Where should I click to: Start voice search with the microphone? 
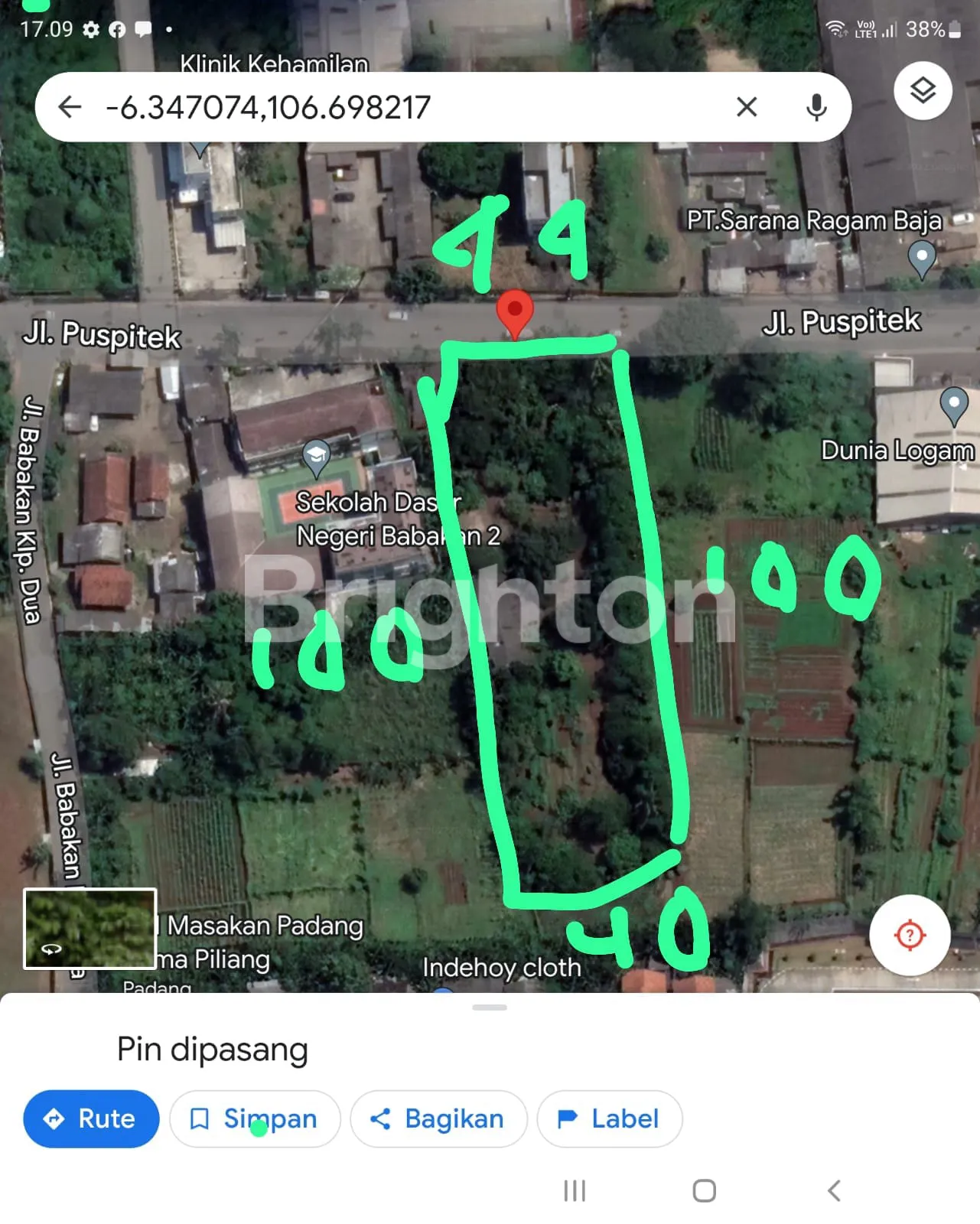click(816, 107)
